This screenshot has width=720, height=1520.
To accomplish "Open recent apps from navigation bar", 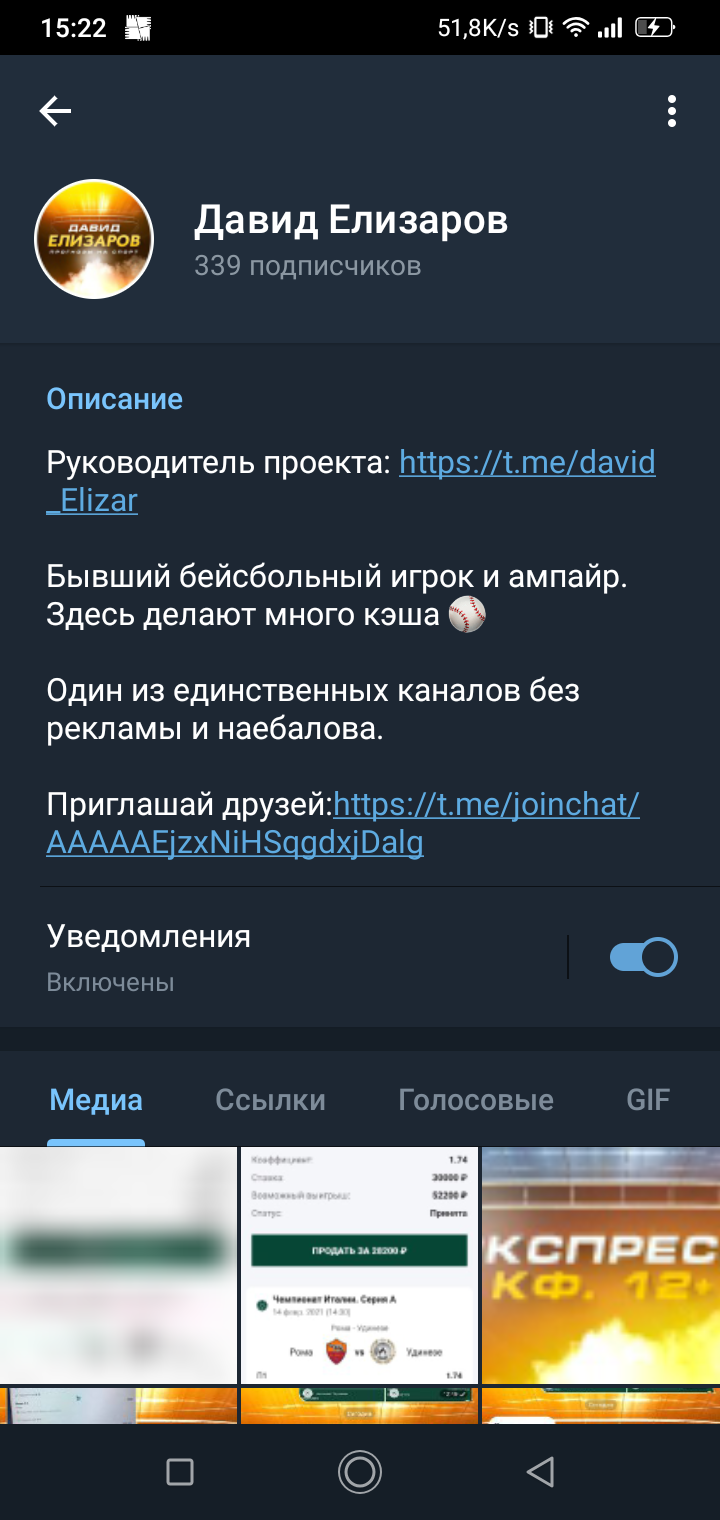I will tap(180, 1471).
